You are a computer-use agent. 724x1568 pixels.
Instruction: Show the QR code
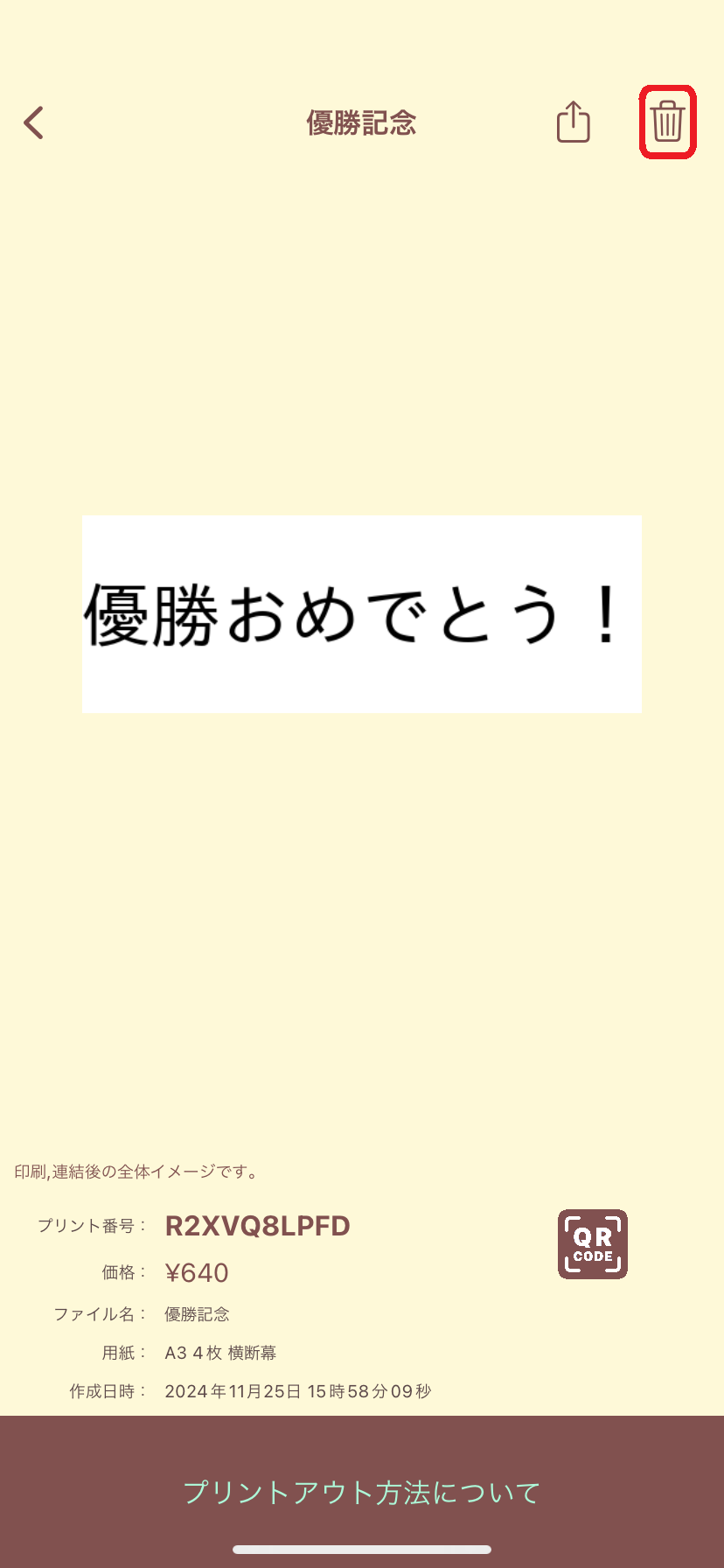point(593,1244)
